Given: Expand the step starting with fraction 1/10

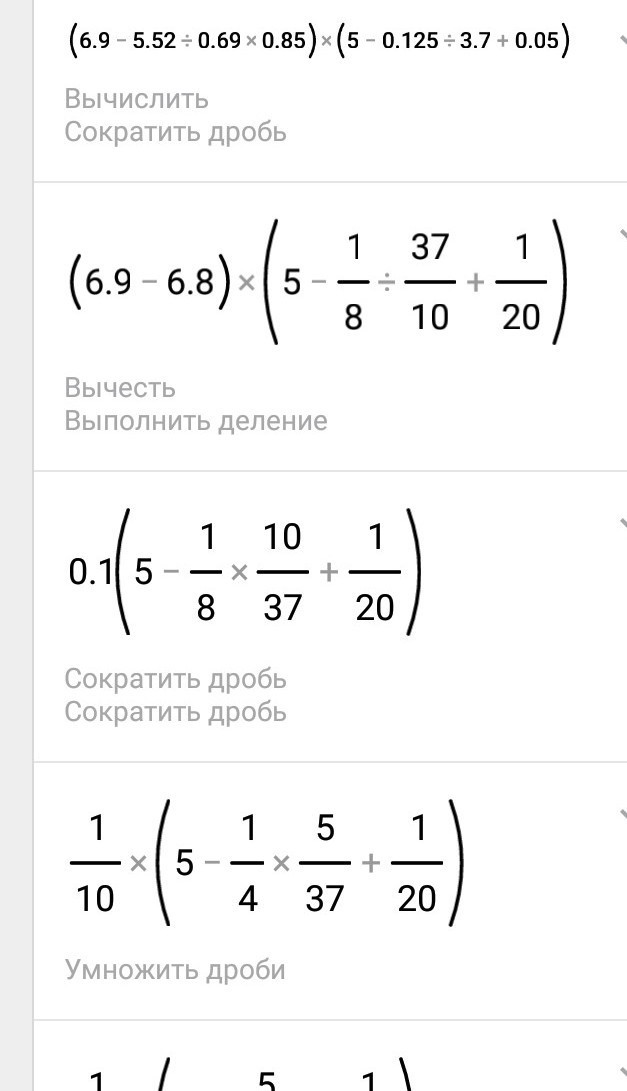Looking at the screenshot, I should (x=621, y=813).
